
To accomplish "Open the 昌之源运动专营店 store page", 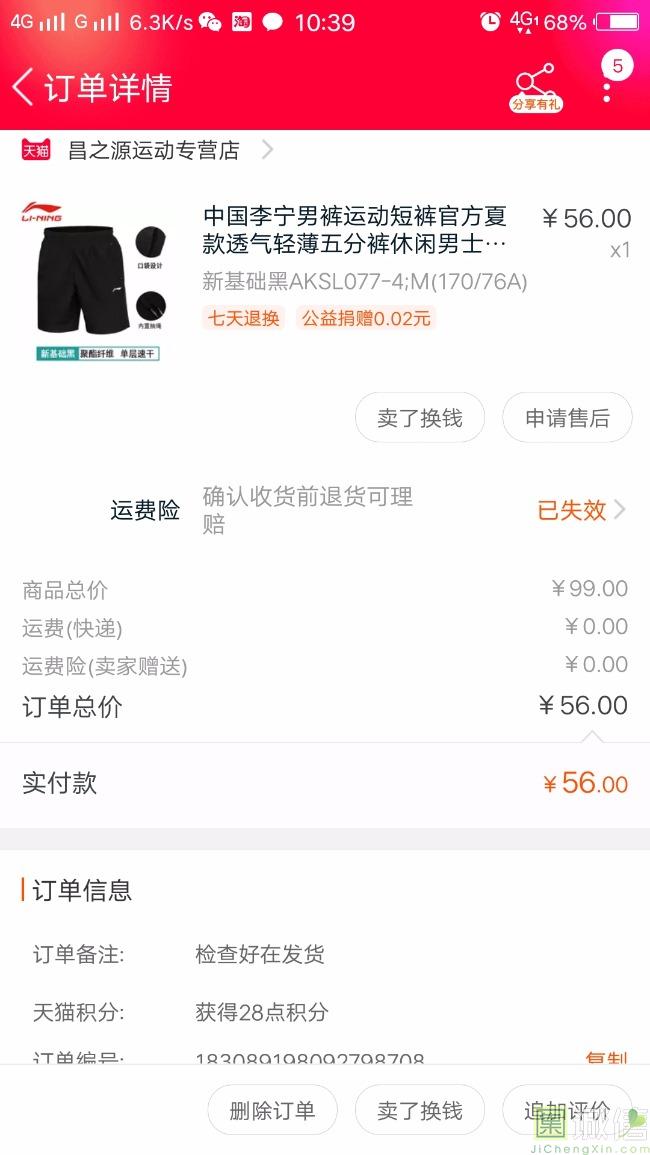I will 154,151.
